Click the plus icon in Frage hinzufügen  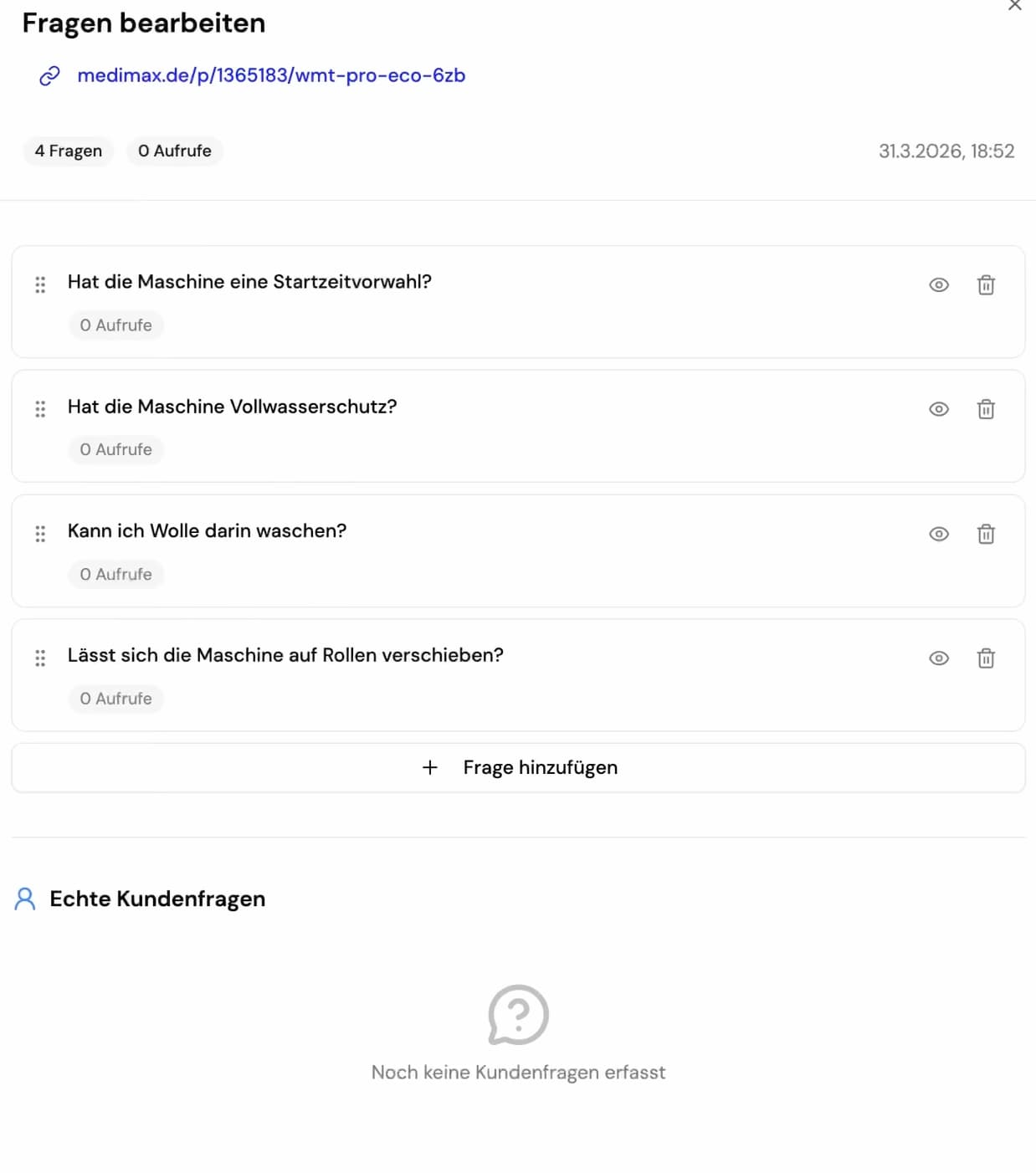(430, 767)
